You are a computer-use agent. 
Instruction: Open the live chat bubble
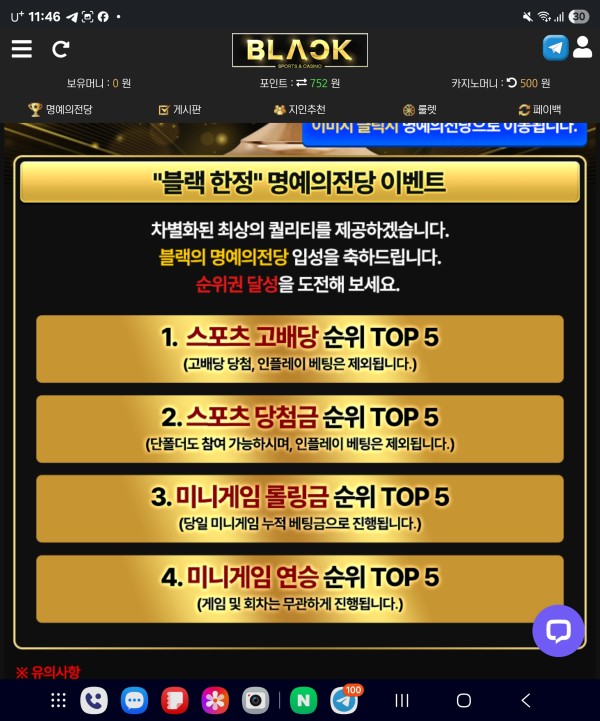point(558,630)
